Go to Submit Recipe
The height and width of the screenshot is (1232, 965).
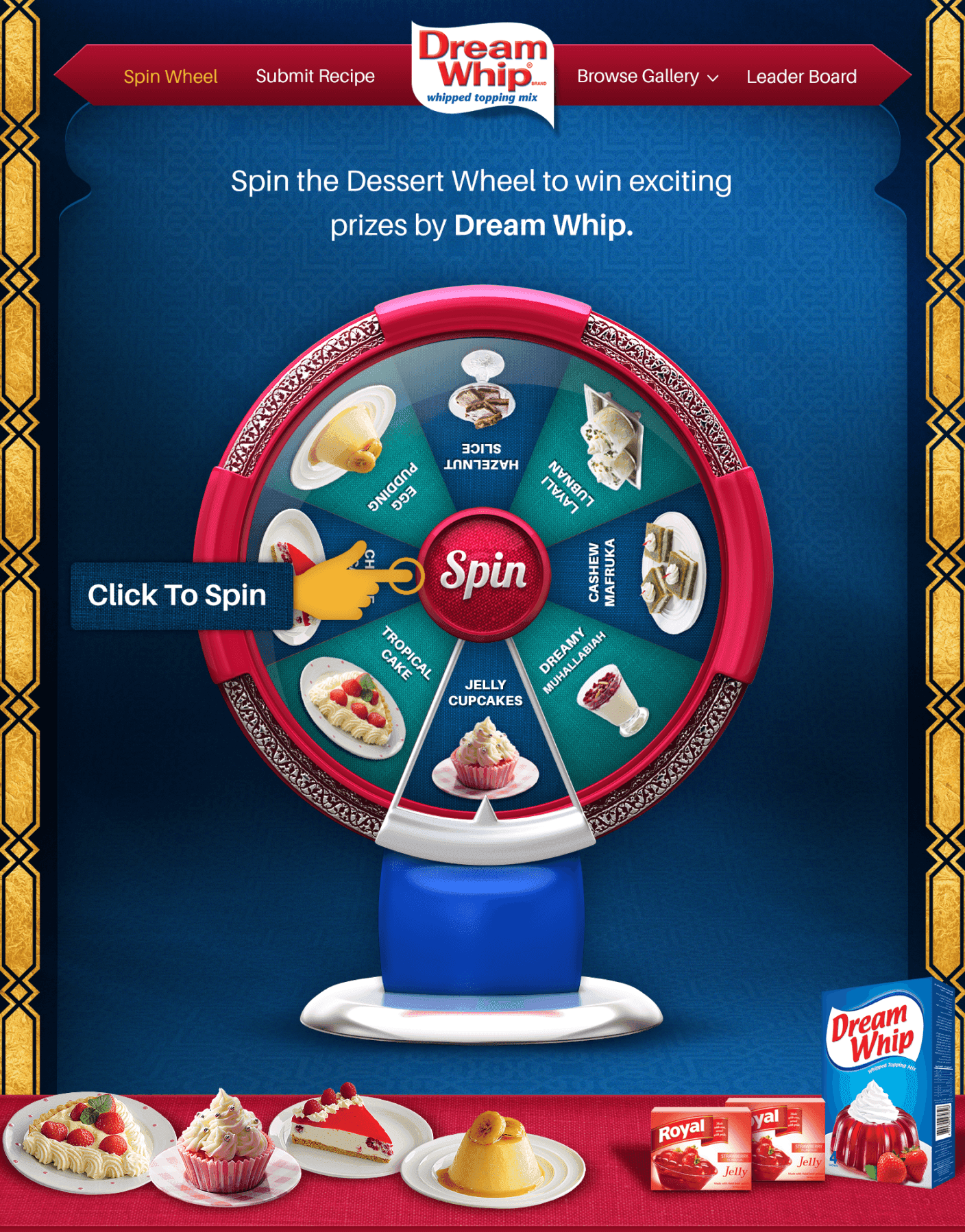315,76
